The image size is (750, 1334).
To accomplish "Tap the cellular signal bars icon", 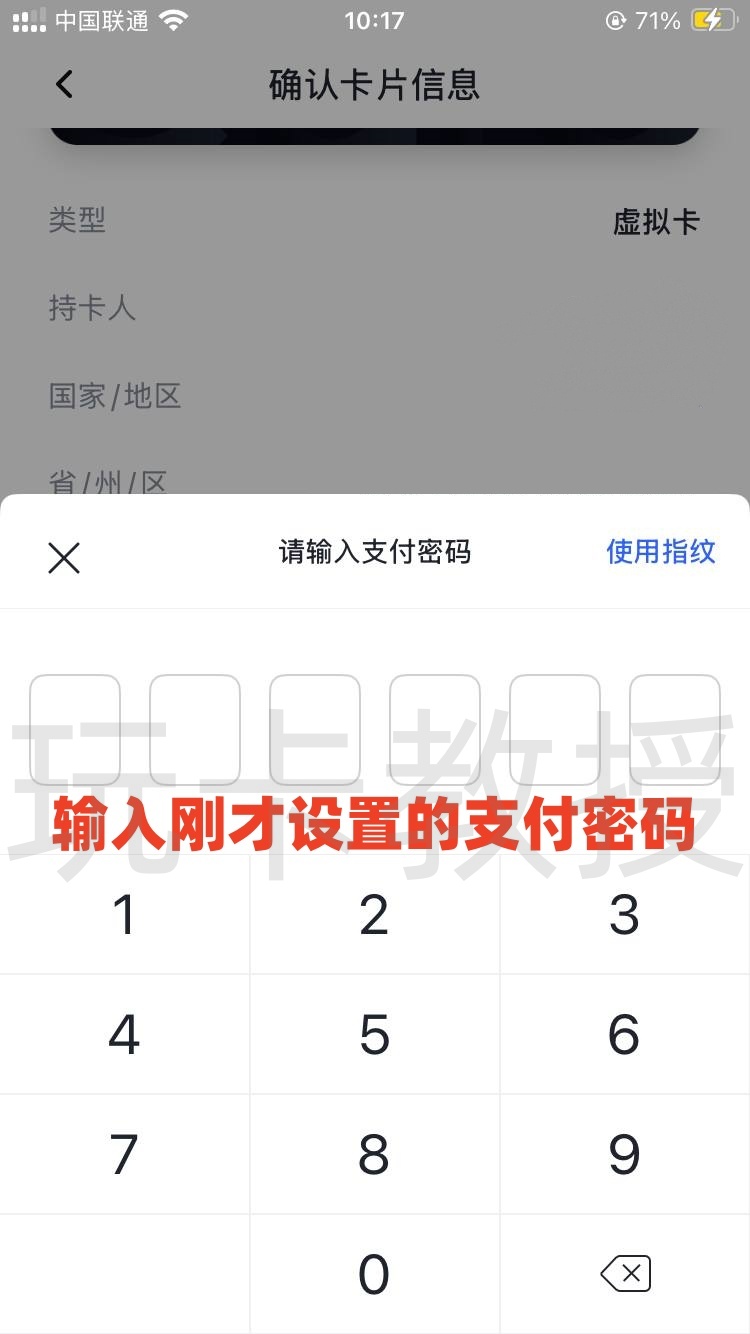I will 27,20.
